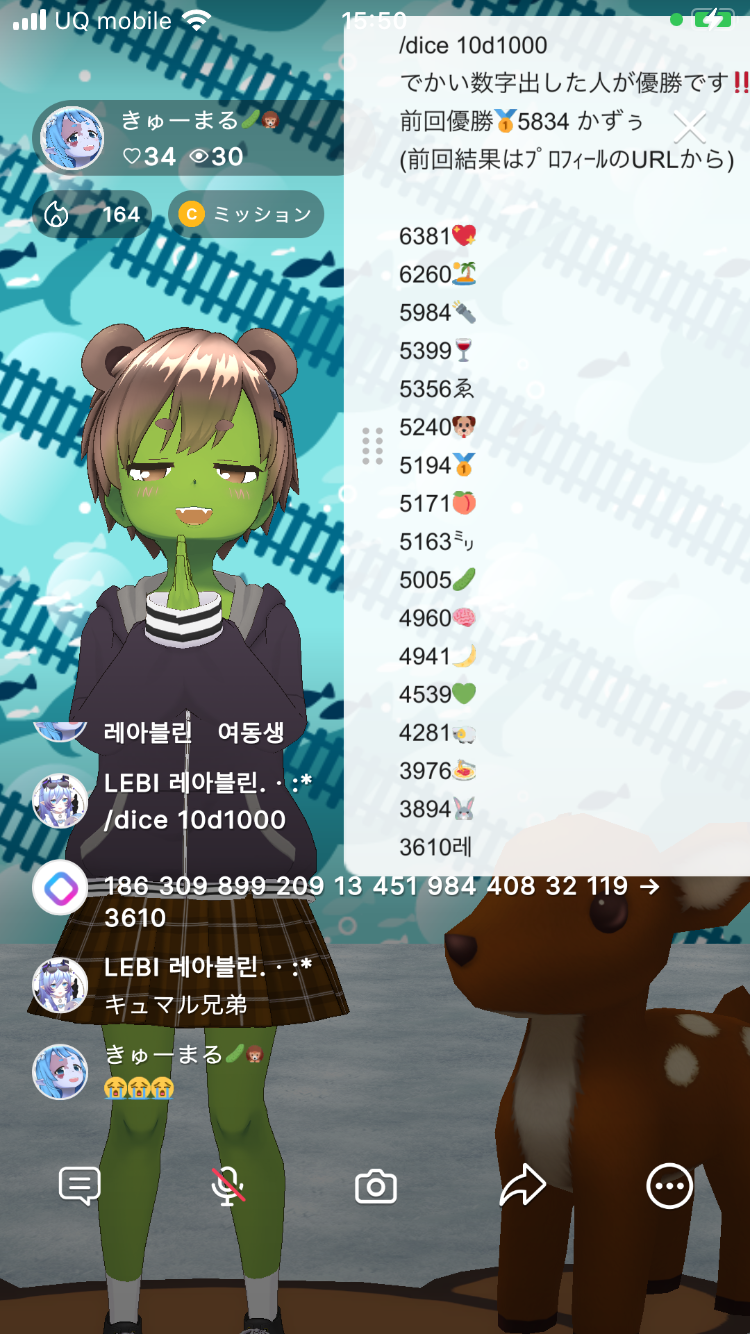Open streamer きゅーまる's profile header

[x=180, y=138]
